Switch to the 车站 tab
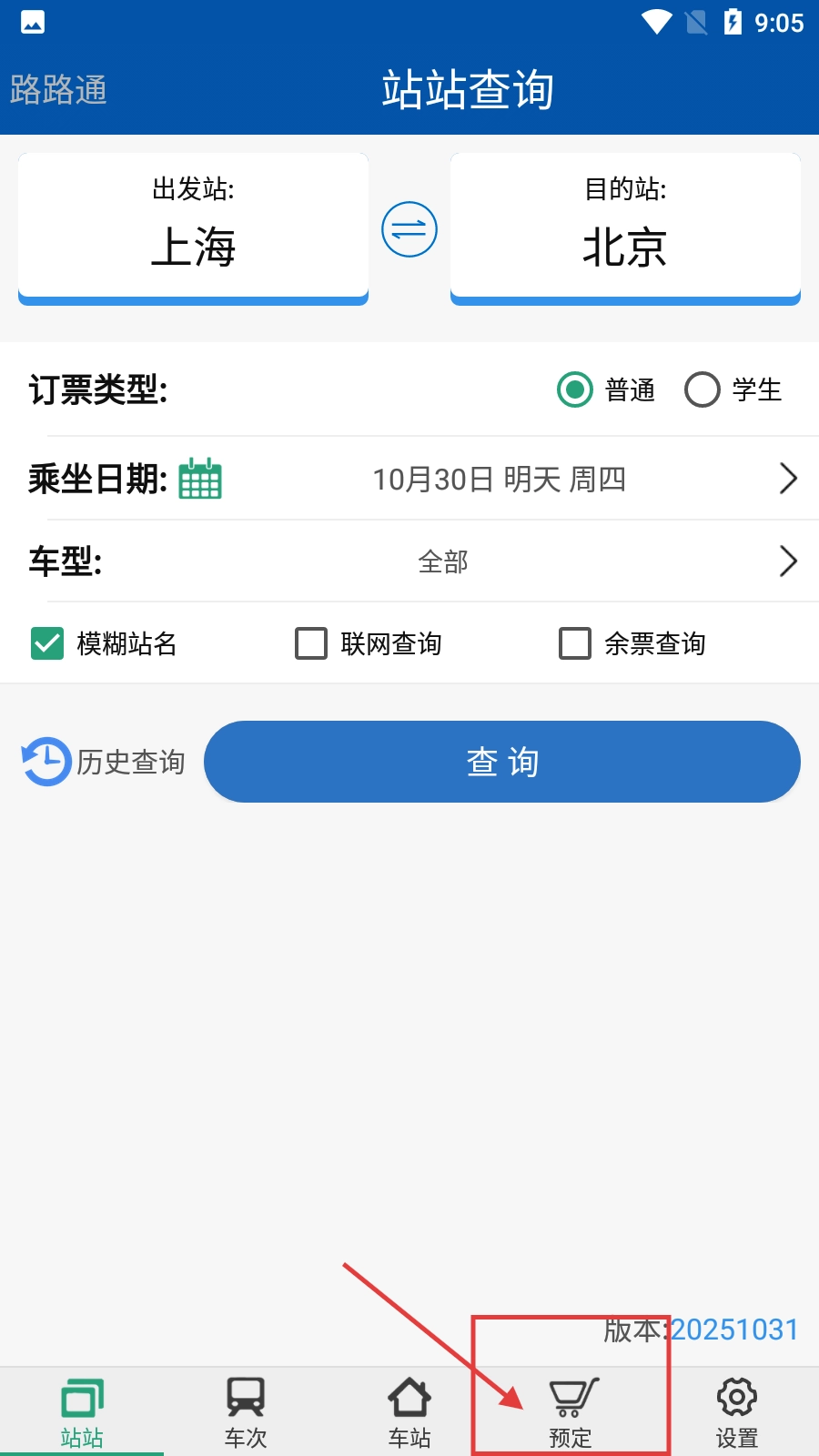Viewport: 819px width, 1456px height. pyautogui.click(x=409, y=1412)
